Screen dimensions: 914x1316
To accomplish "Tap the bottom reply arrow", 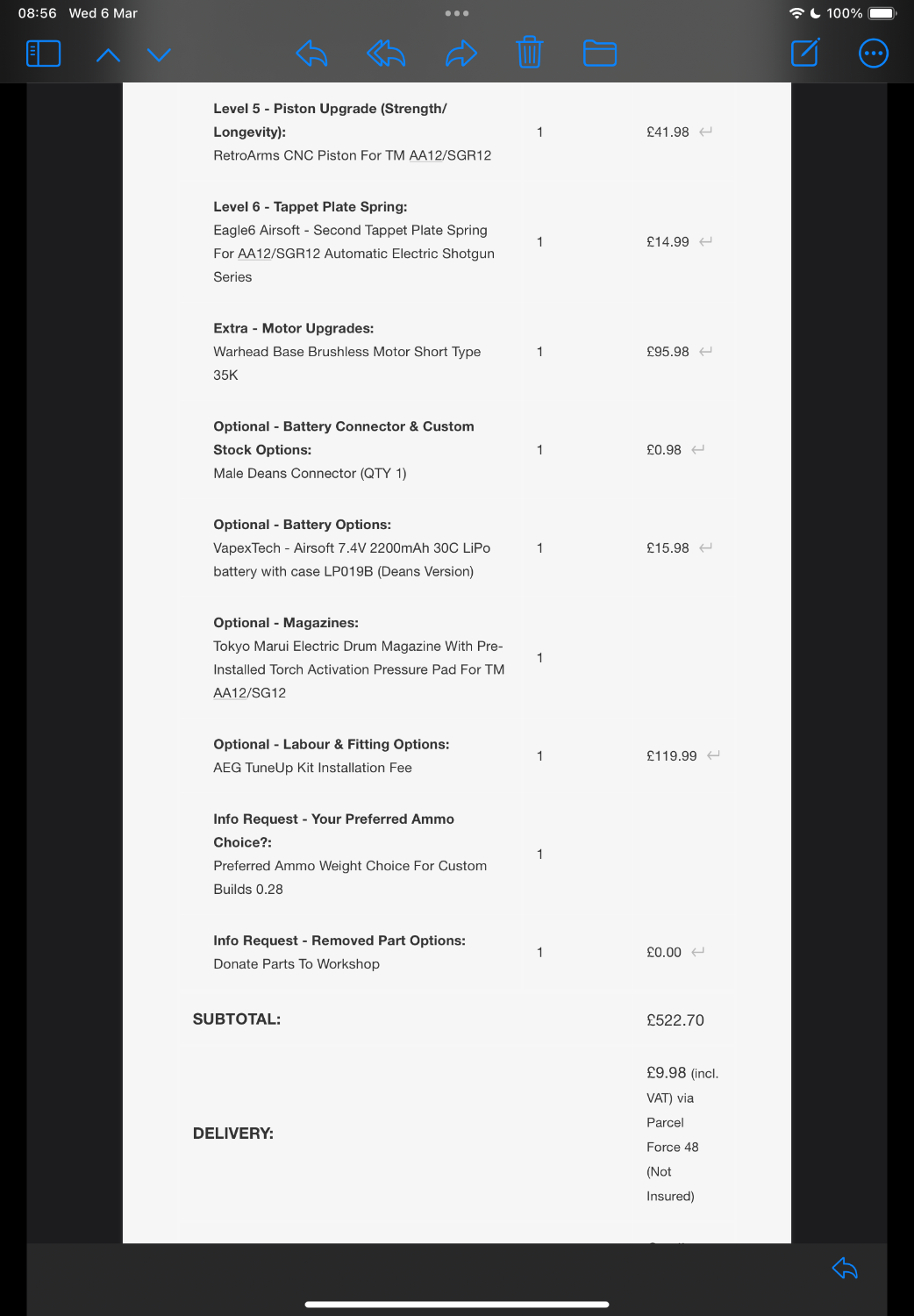I will (844, 1268).
